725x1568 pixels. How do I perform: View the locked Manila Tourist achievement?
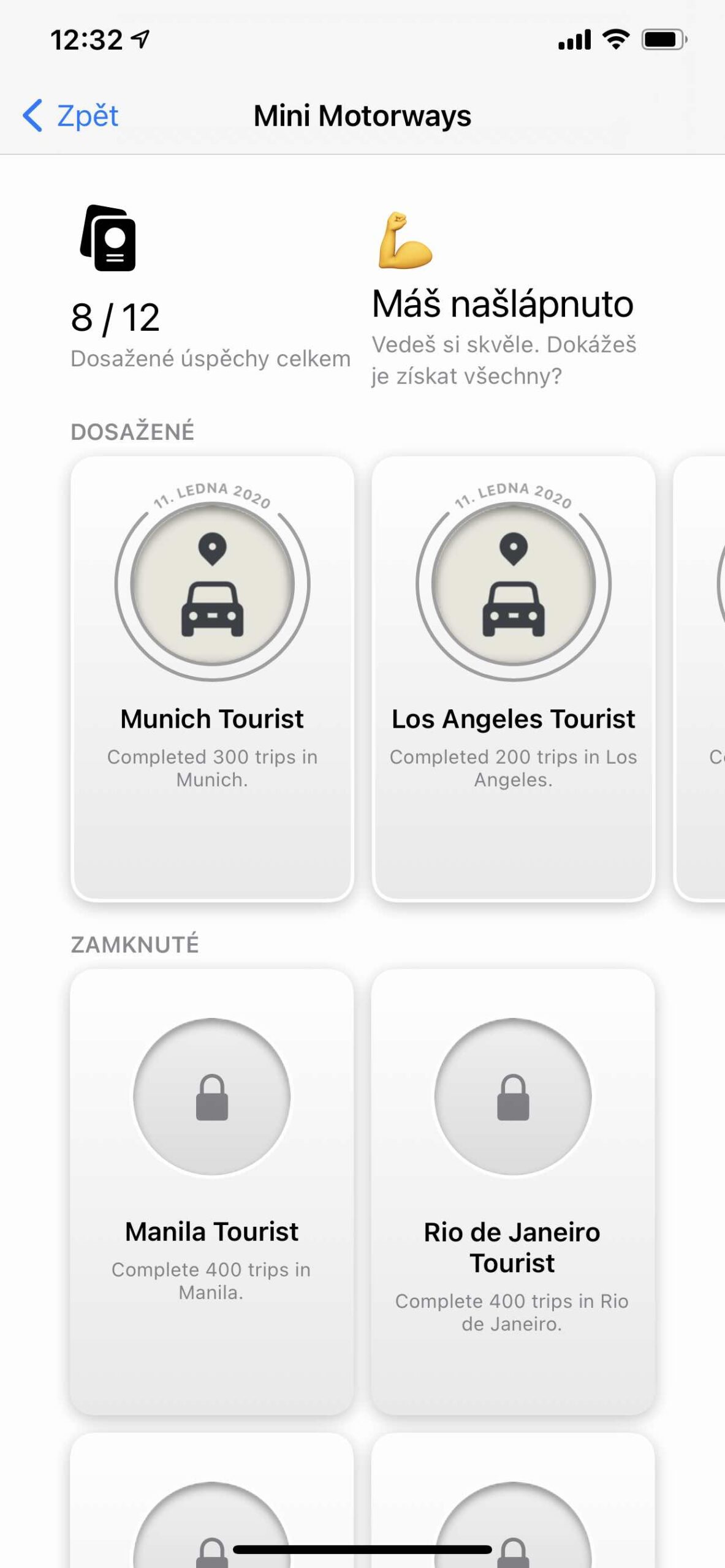pyautogui.click(x=212, y=1191)
